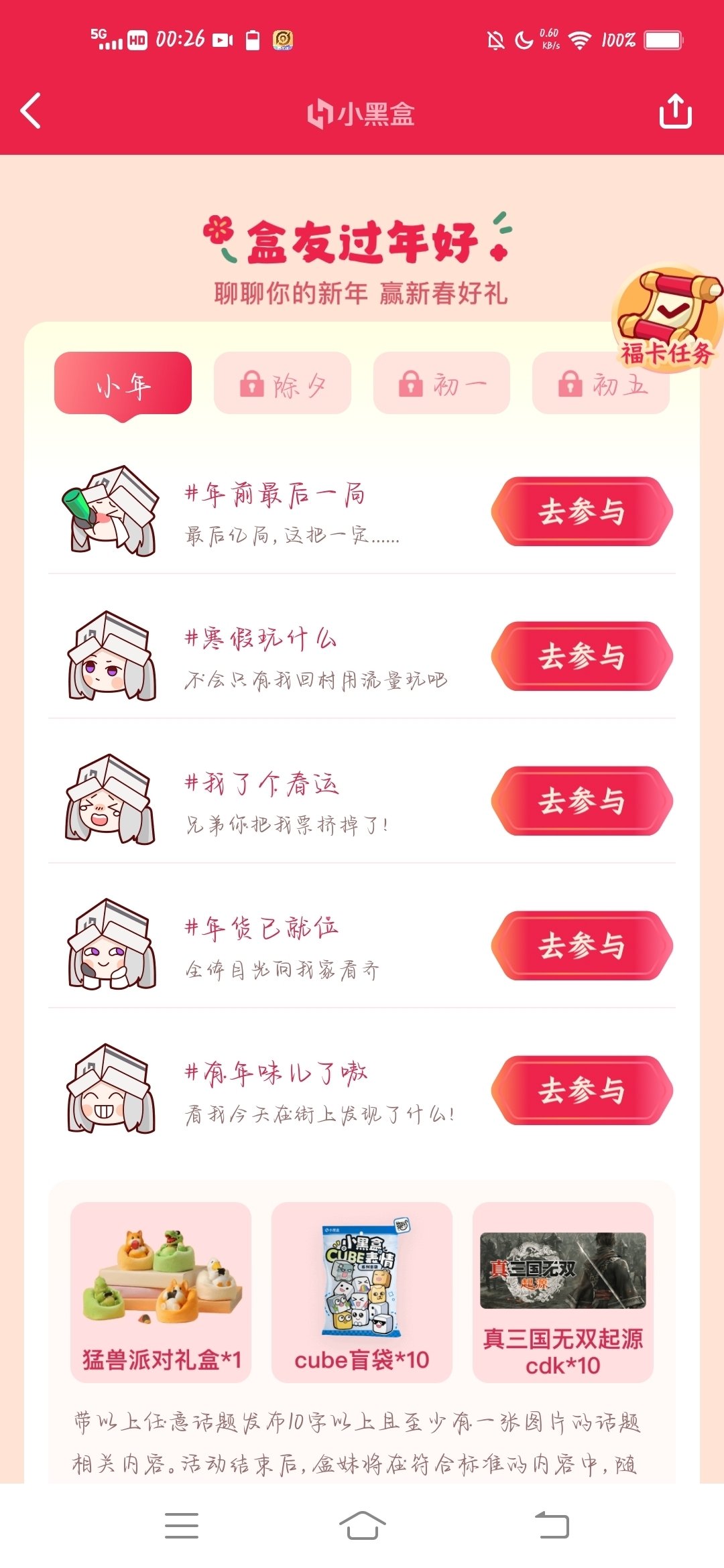Image resolution: width=724 pixels, height=1568 pixels.
Task: Open the 真三国无双起源 cdk*10 prize
Action: (x=563, y=1292)
